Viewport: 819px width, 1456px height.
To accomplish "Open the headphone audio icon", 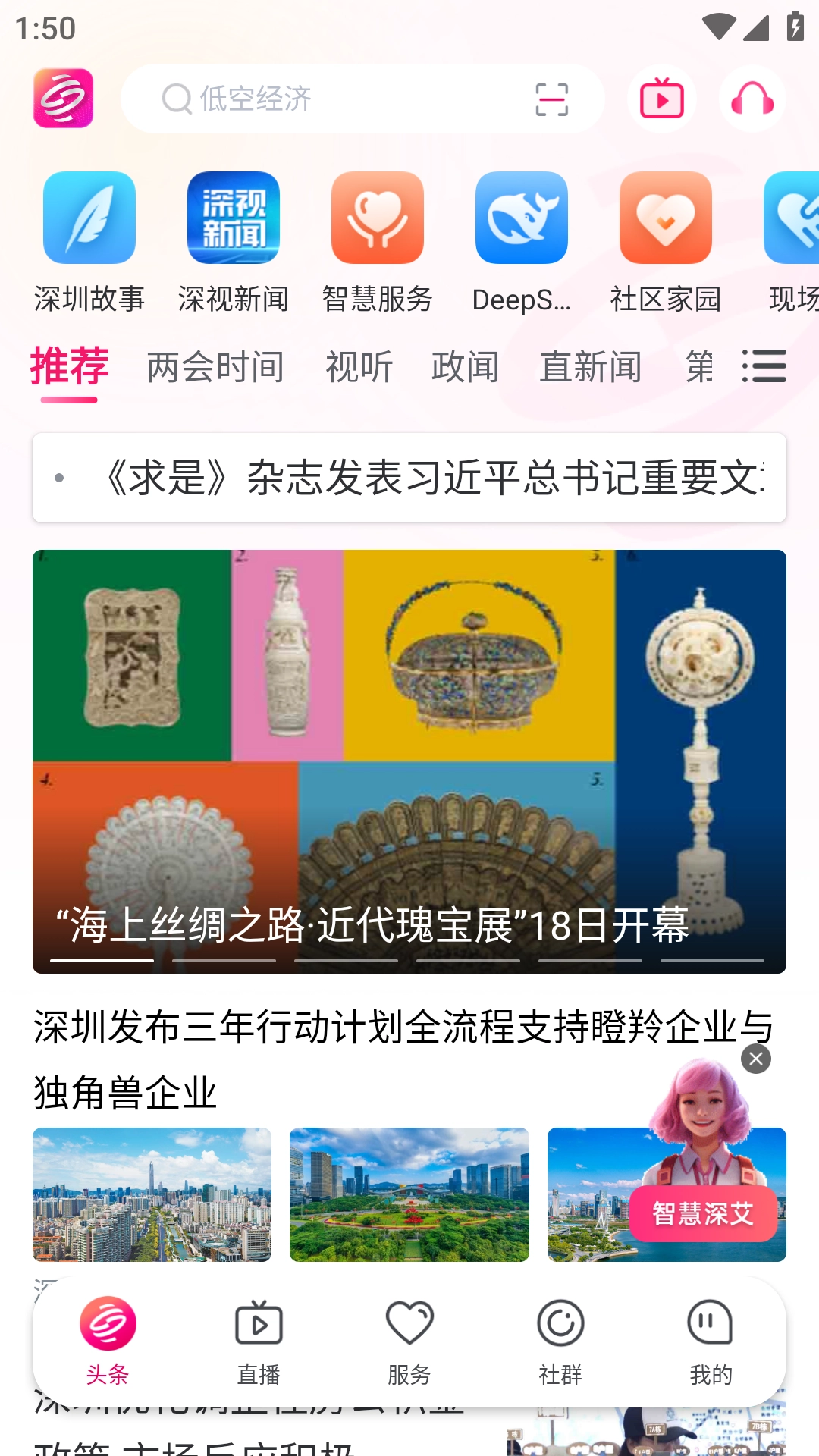I will tap(752, 99).
